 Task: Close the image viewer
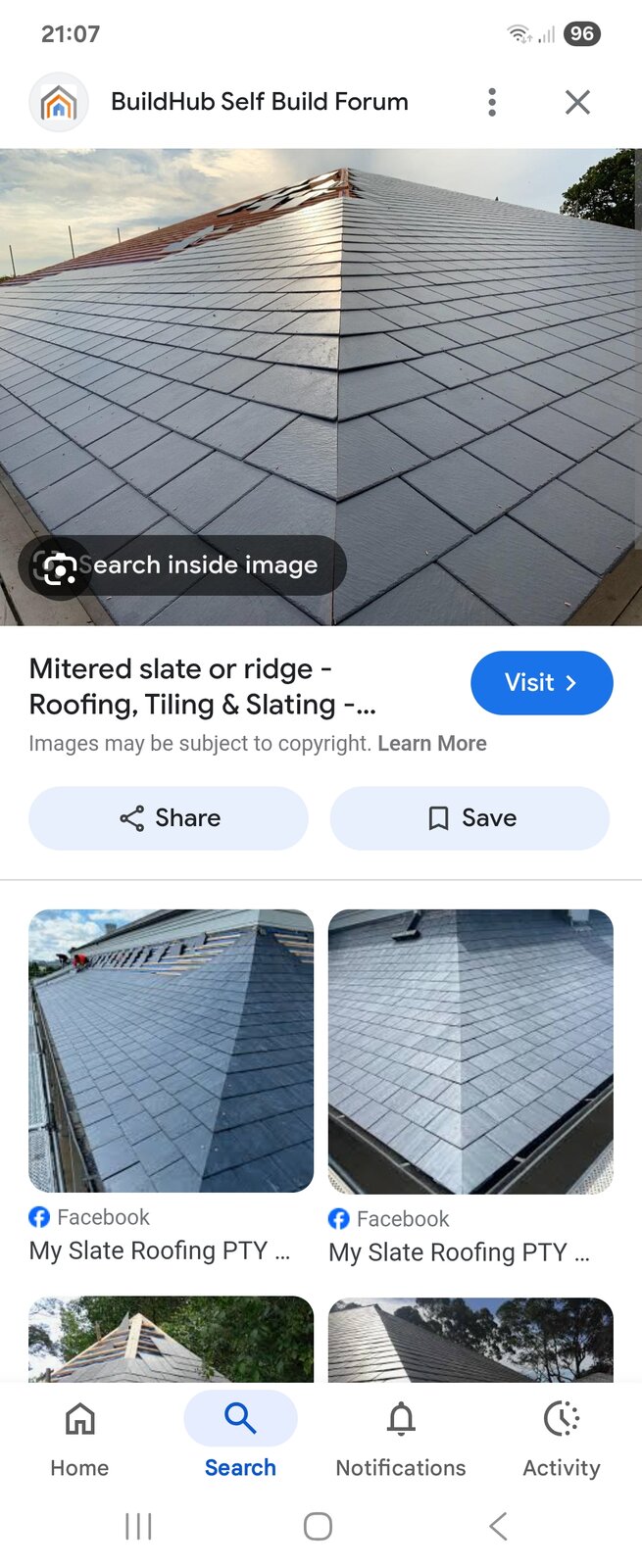tap(577, 102)
